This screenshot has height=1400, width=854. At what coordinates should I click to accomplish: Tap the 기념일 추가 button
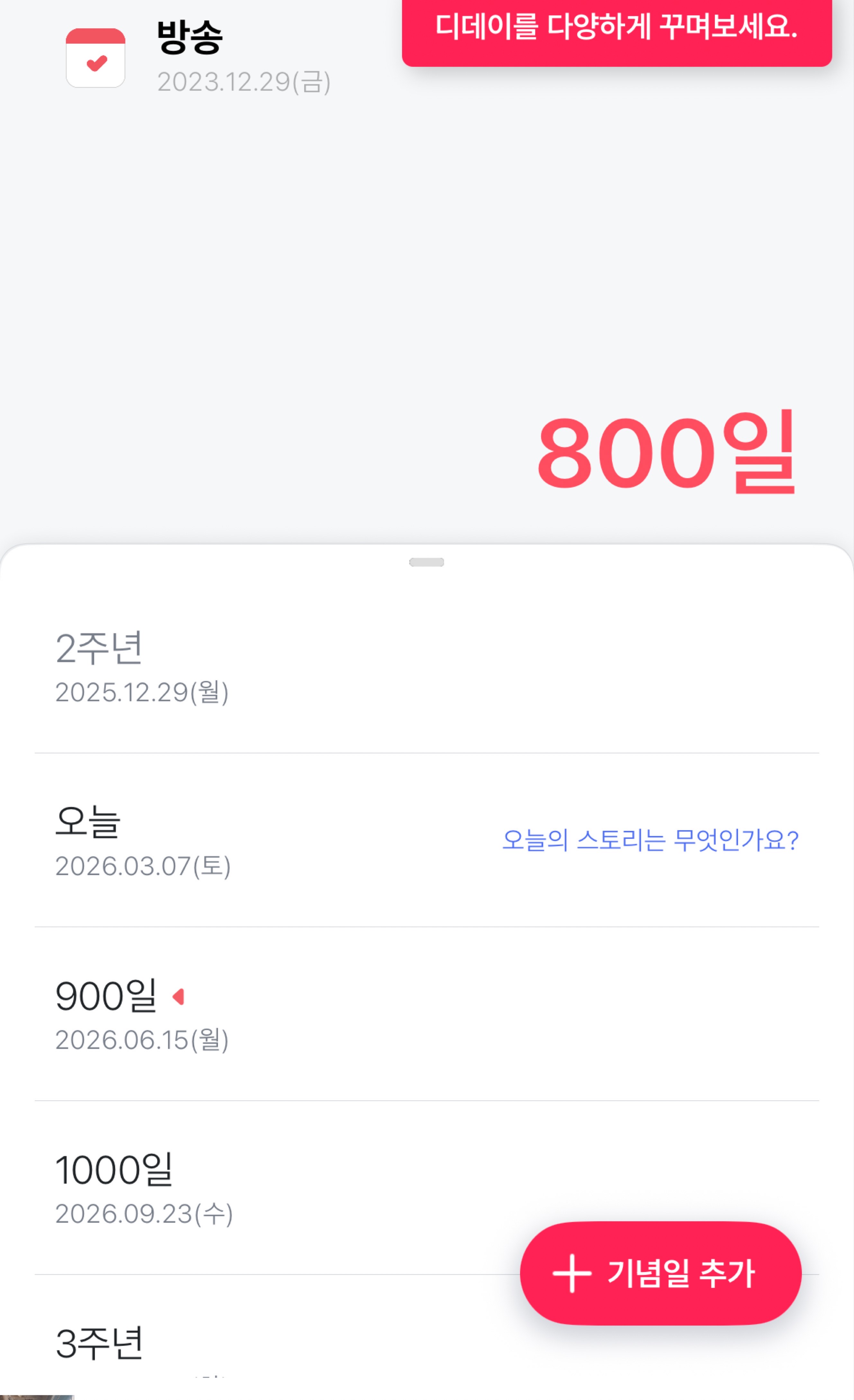(x=660, y=1273)
